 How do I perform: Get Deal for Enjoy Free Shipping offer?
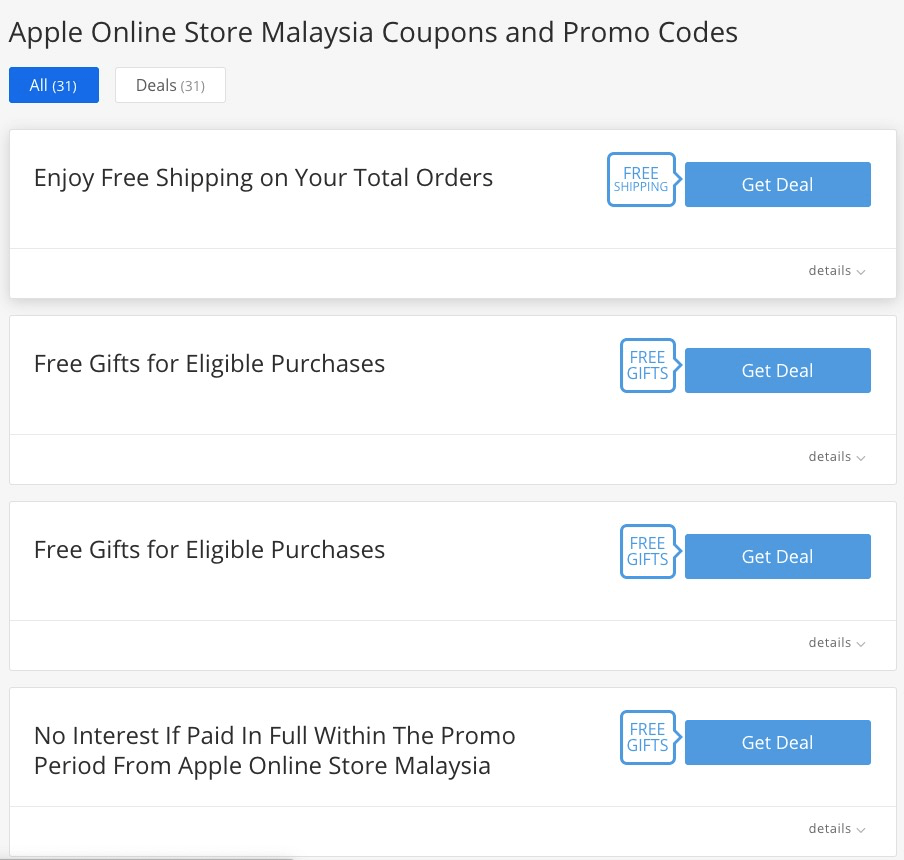[x=777, y=184]
